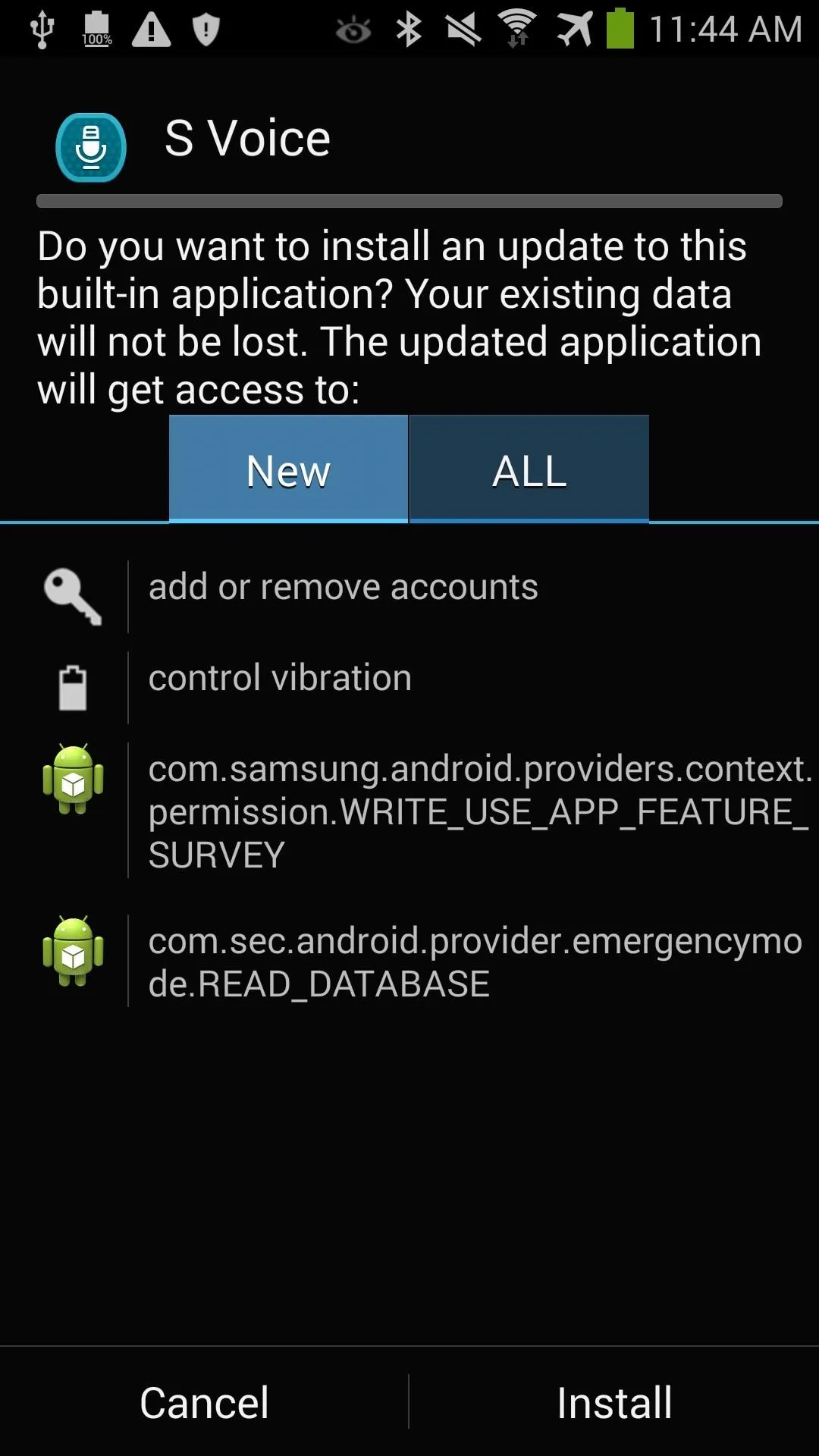Switch to the ALL permissions tab
The image size is (819, 1456).
529,469
